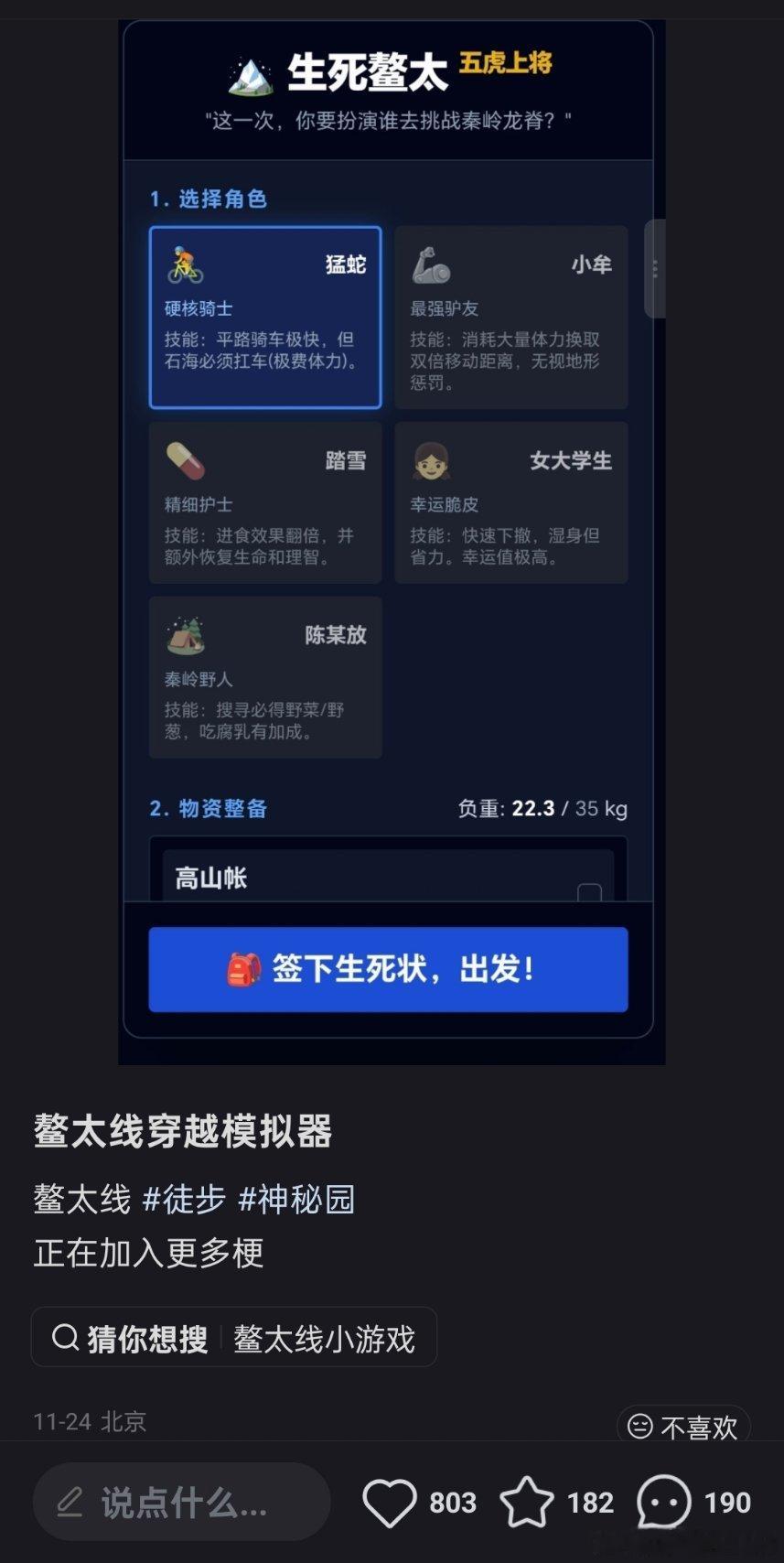784x1563 pixels.
Task: Click the girl emoji icon for 女大学生
Action: coord(431,461)
